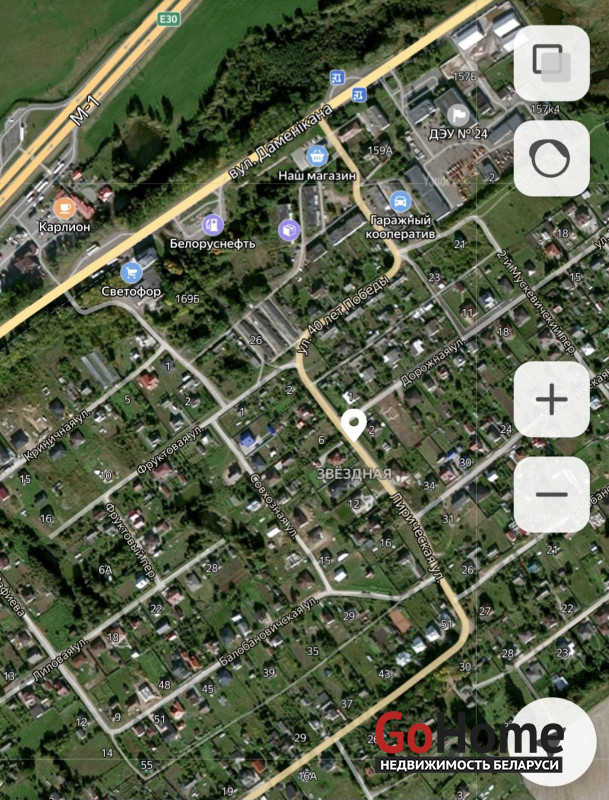The width and height of the screenshot is (609, 800).
Task: Zoom in with the plus button
Action: (x=551, y=399)
